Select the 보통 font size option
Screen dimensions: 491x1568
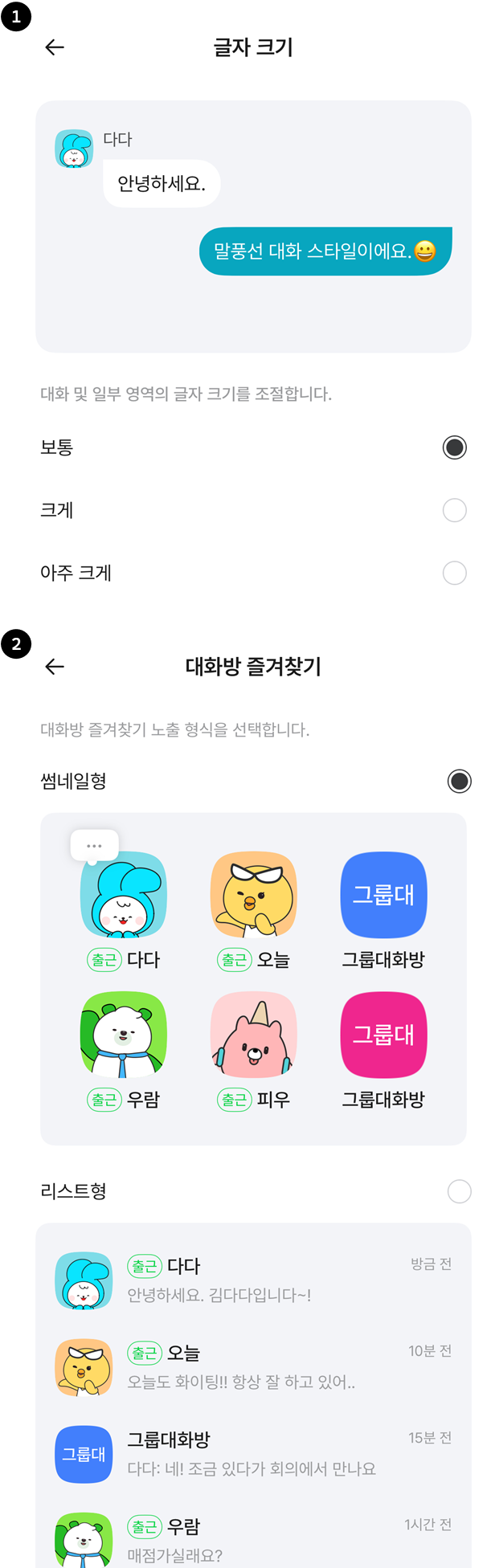coord(454,447)
